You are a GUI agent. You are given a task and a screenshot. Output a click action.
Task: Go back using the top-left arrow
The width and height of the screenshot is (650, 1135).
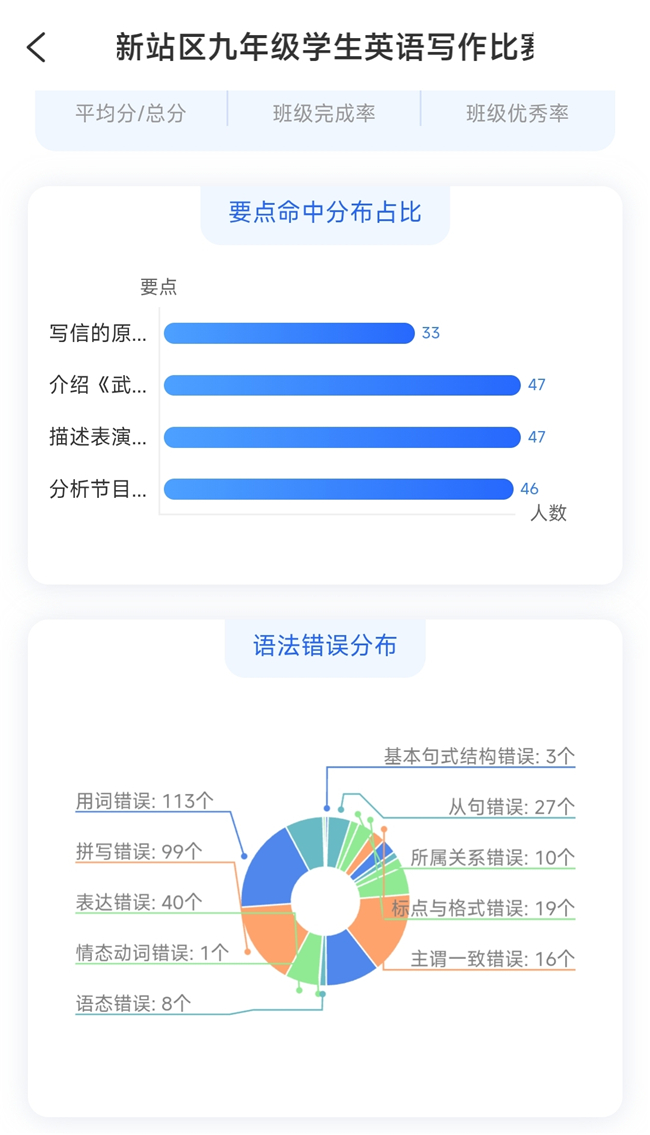[37, 47]
